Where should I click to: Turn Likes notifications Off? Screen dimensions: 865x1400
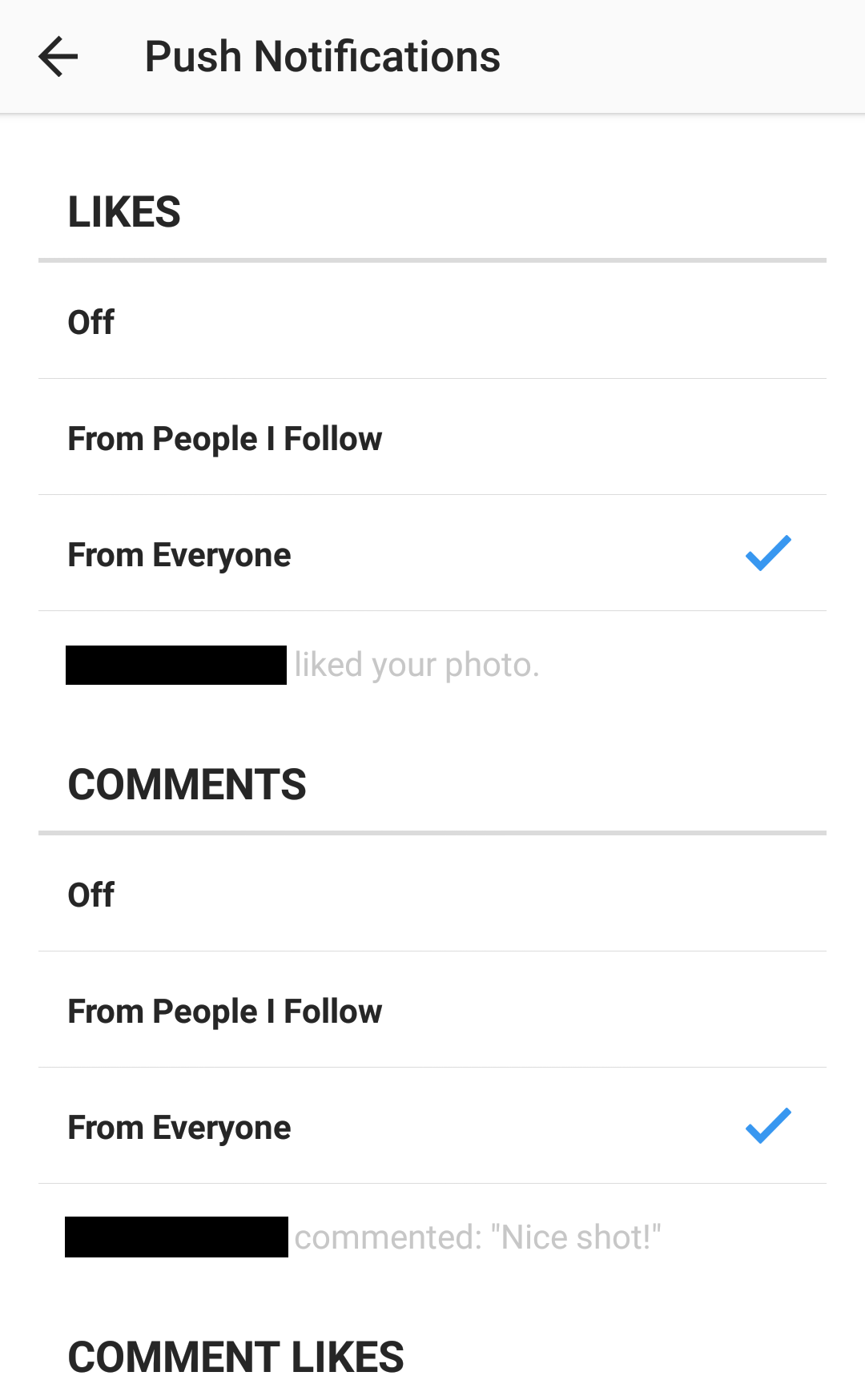point(432,321)
